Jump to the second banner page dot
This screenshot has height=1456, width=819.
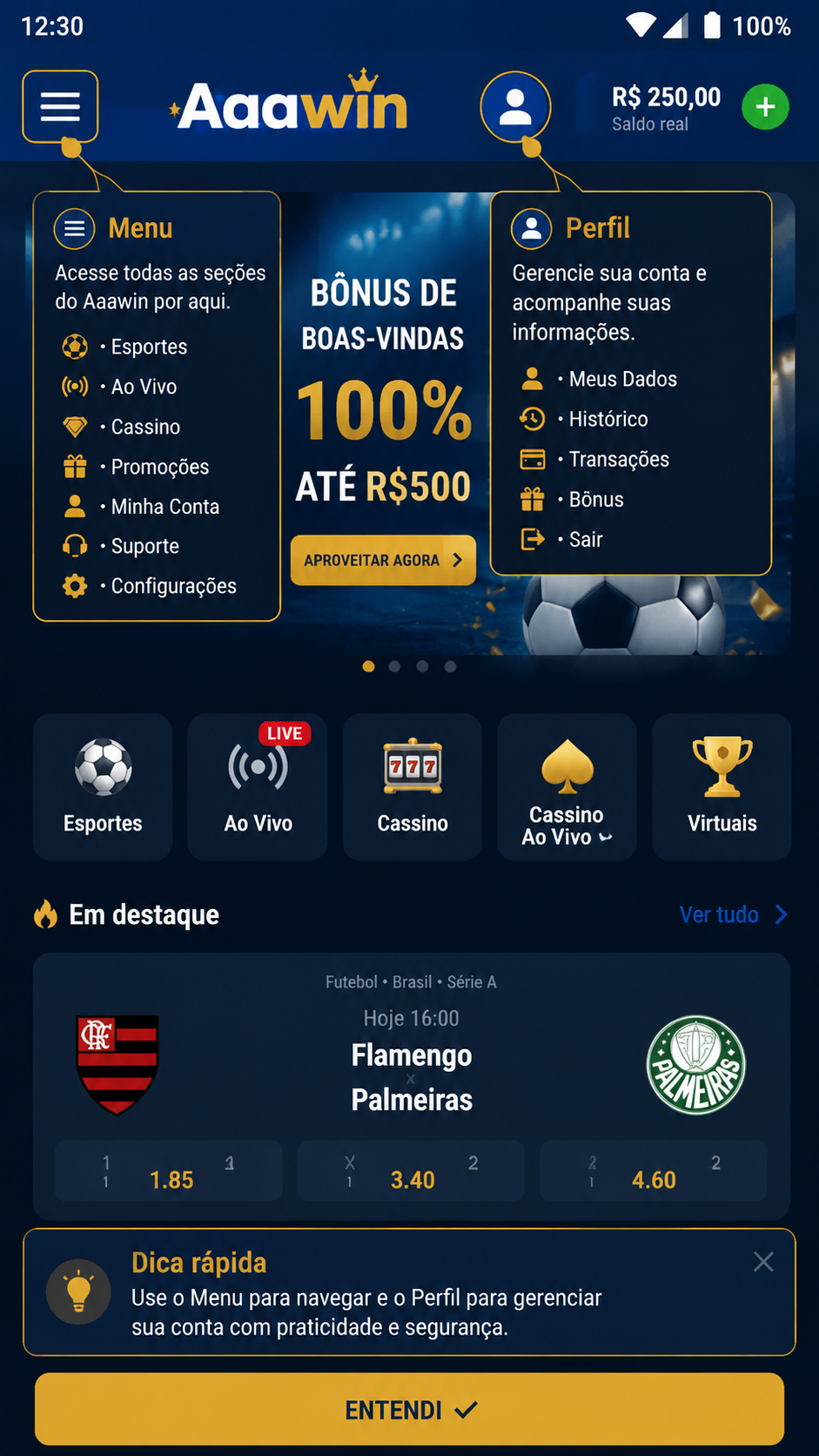point(394,666)
